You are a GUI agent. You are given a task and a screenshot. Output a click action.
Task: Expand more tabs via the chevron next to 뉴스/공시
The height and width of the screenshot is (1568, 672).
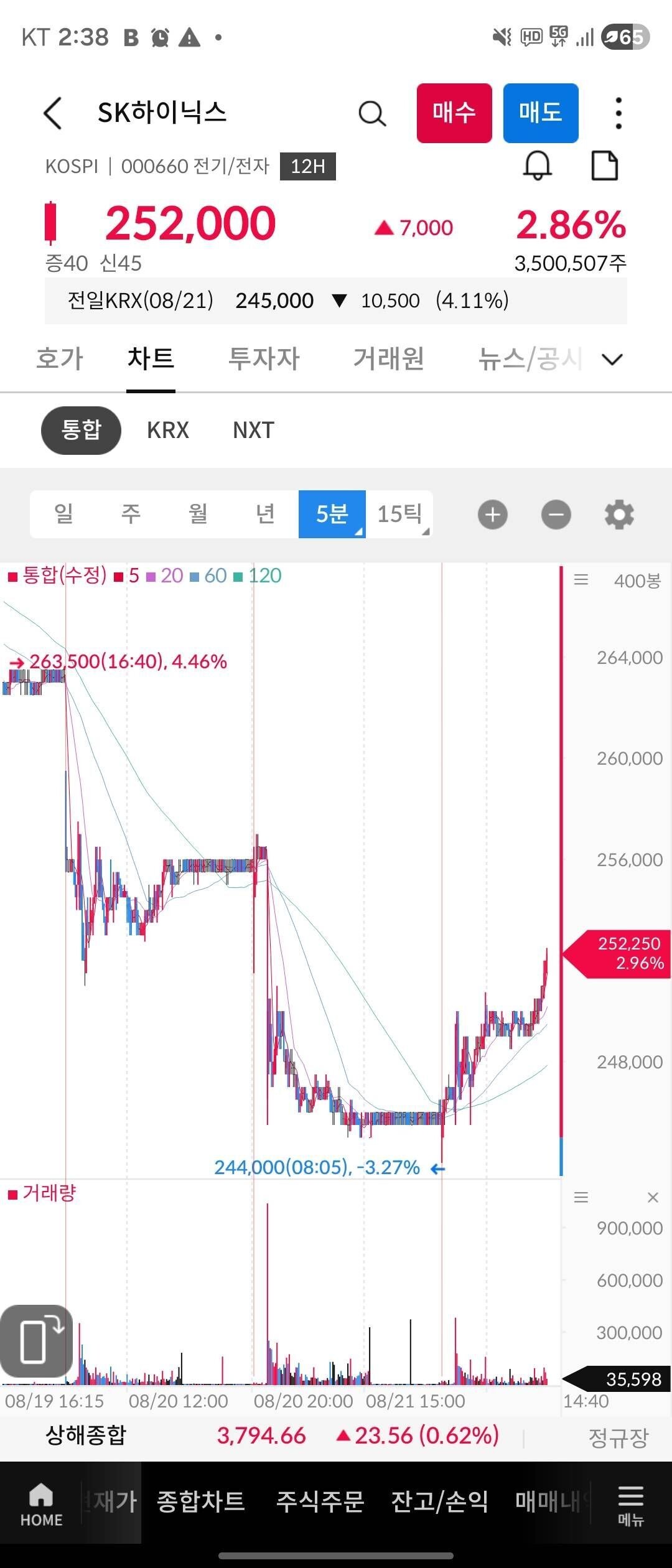[x=611, y=359]
